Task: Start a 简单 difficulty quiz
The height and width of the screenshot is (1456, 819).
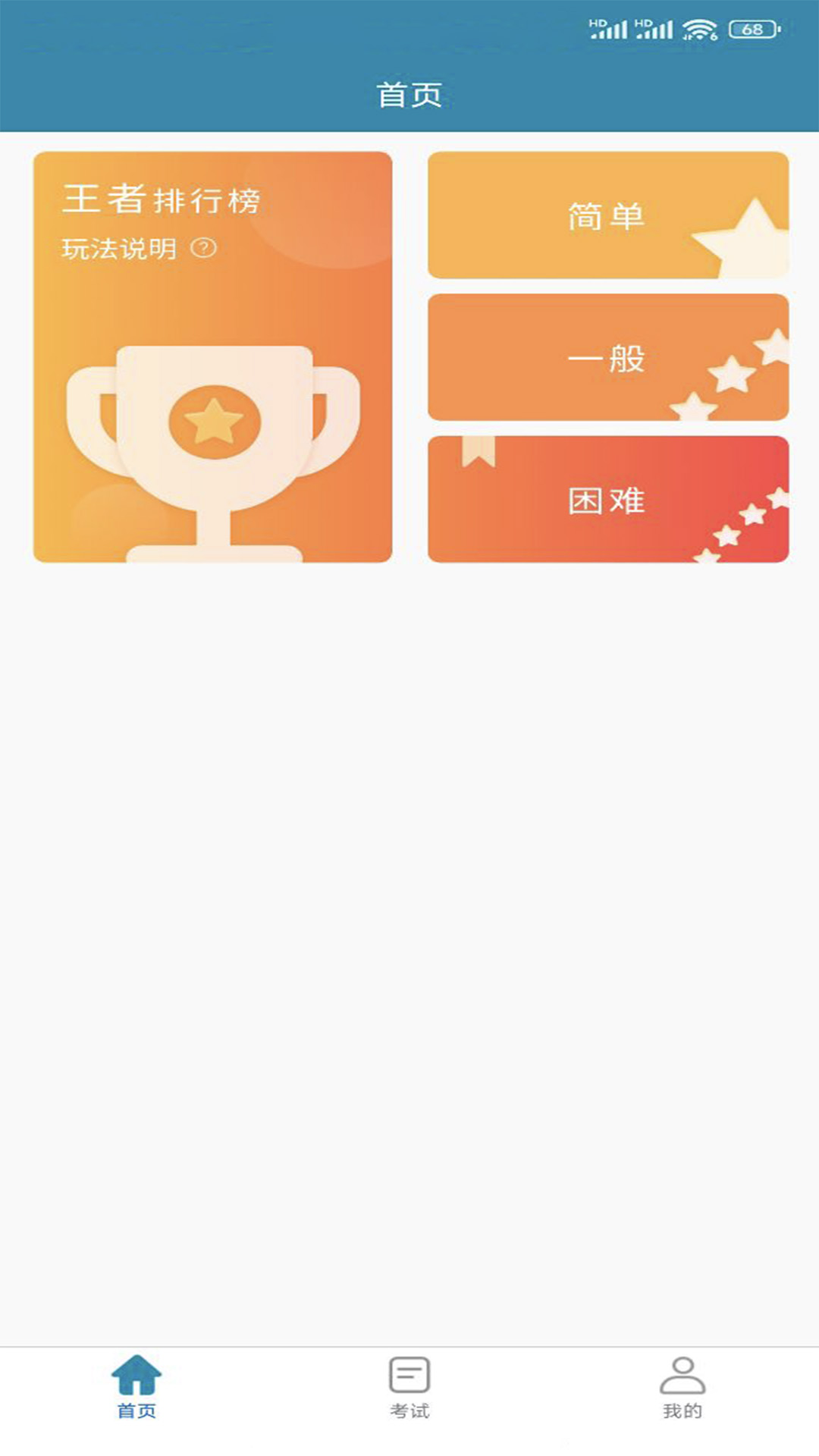Action: pos(609,216)
